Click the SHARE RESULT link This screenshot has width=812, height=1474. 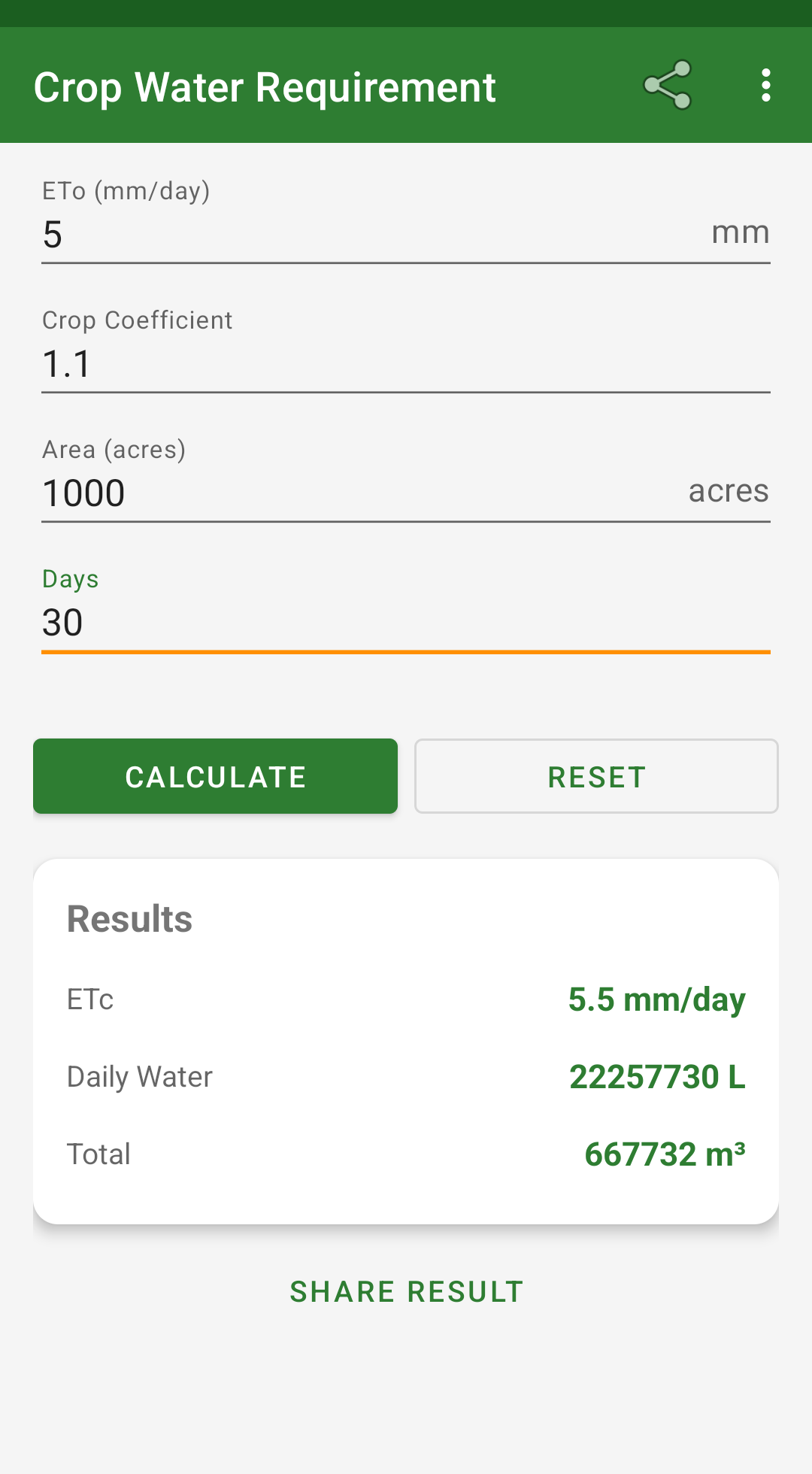click(405, 1291)
